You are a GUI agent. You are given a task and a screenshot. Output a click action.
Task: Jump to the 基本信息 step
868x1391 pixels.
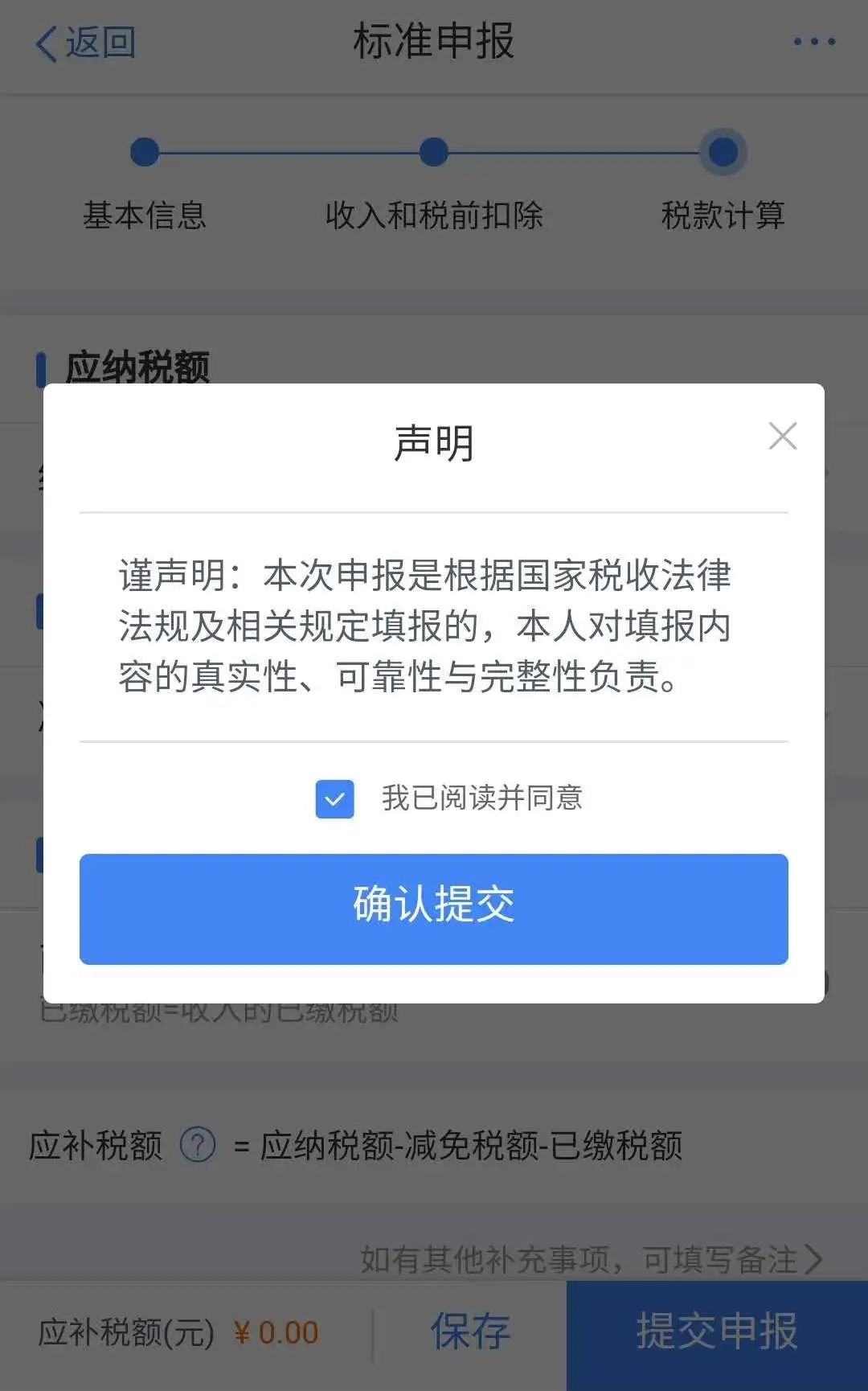coord(145,215)
